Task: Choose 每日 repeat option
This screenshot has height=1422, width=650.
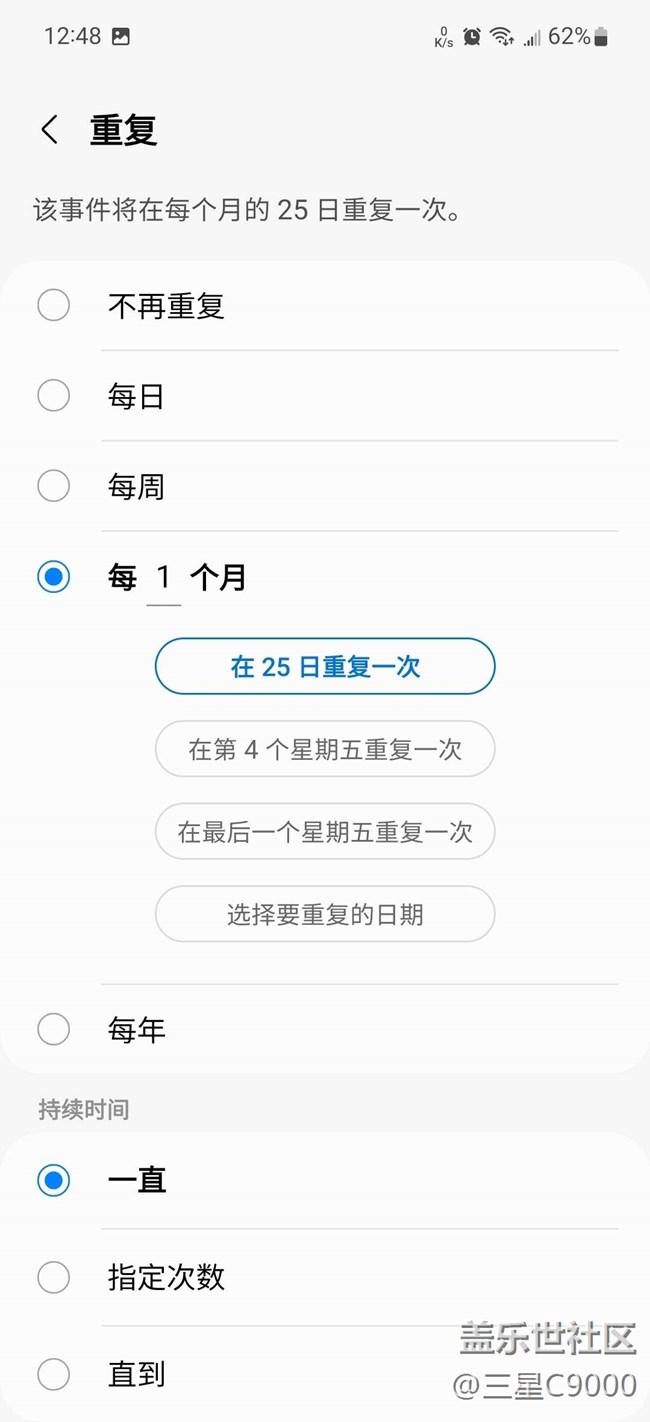Action: click(x=325, y=396)
